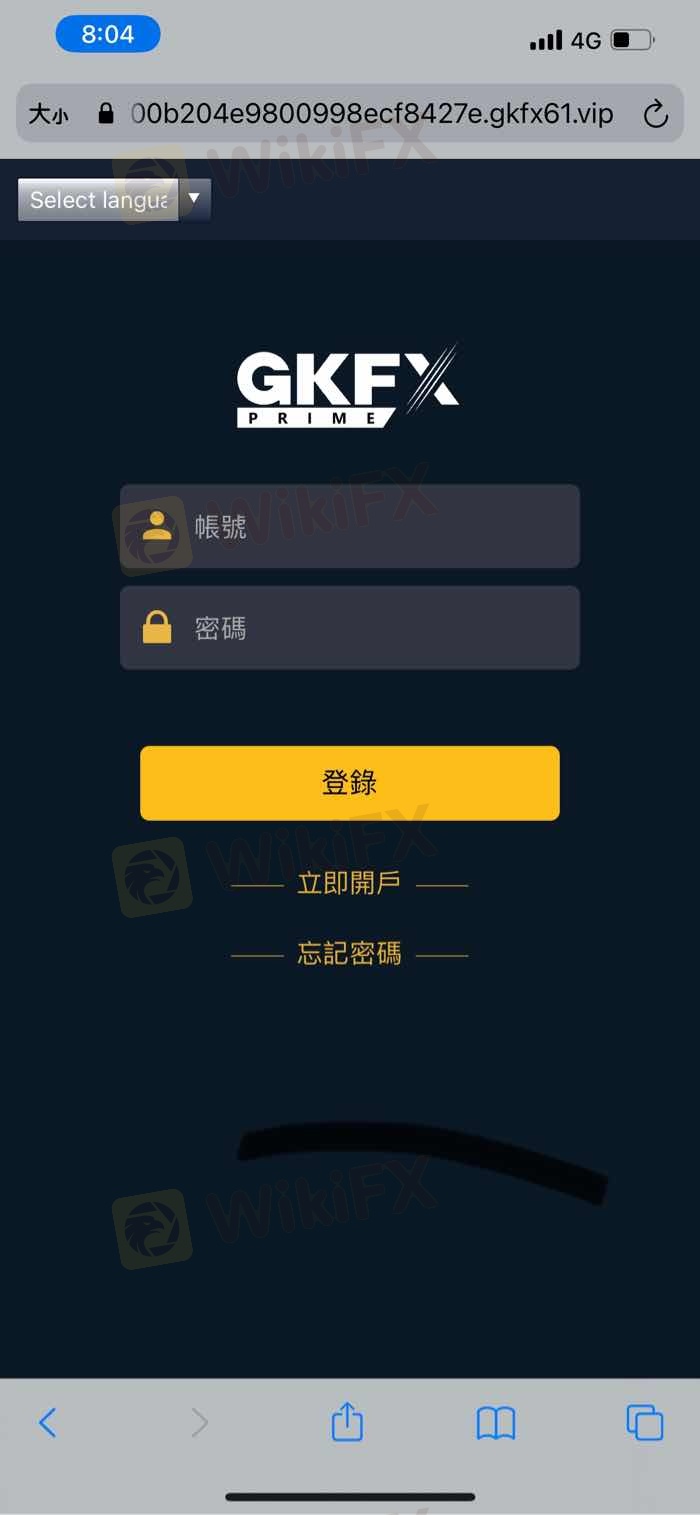700x1515 pixels.
Task: Open the Safari share sheet
Action: pyautogui.click(x=347, y=1421)
